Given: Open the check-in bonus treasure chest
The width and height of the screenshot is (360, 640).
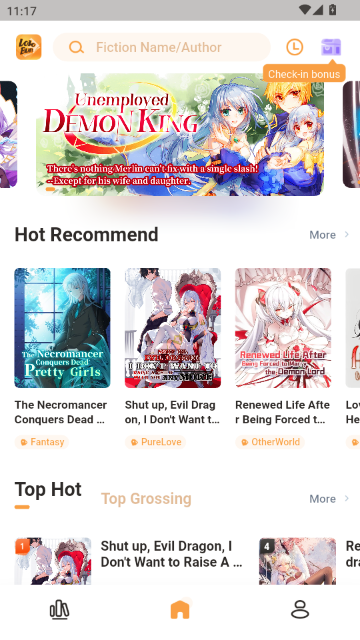Looking at the screenshot, I should (331, 47).
